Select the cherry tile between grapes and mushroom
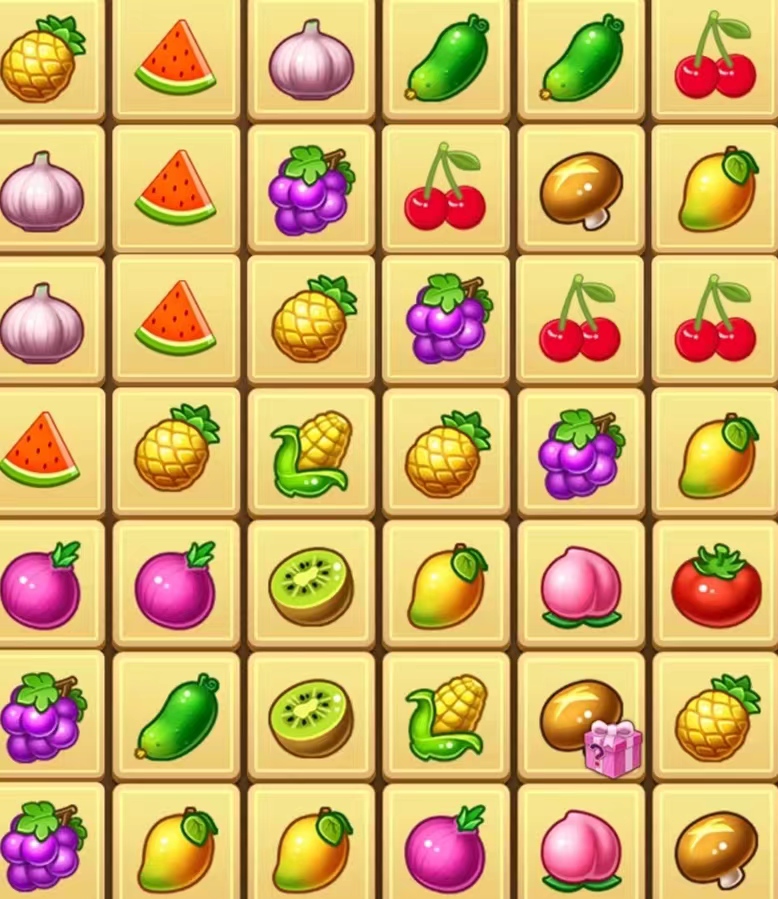 (445, 190)
